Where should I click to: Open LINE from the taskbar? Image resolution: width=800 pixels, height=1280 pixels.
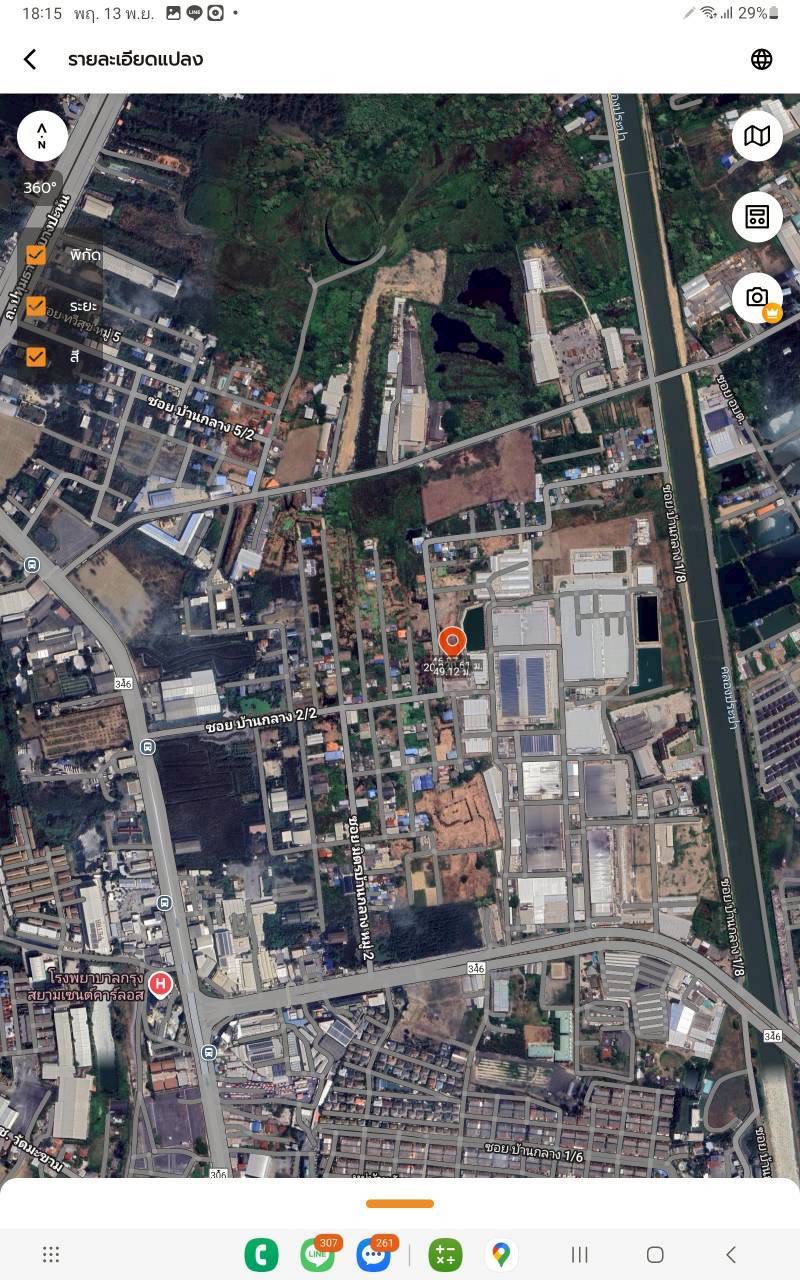pyautogui.click(x=317, y=1254)
